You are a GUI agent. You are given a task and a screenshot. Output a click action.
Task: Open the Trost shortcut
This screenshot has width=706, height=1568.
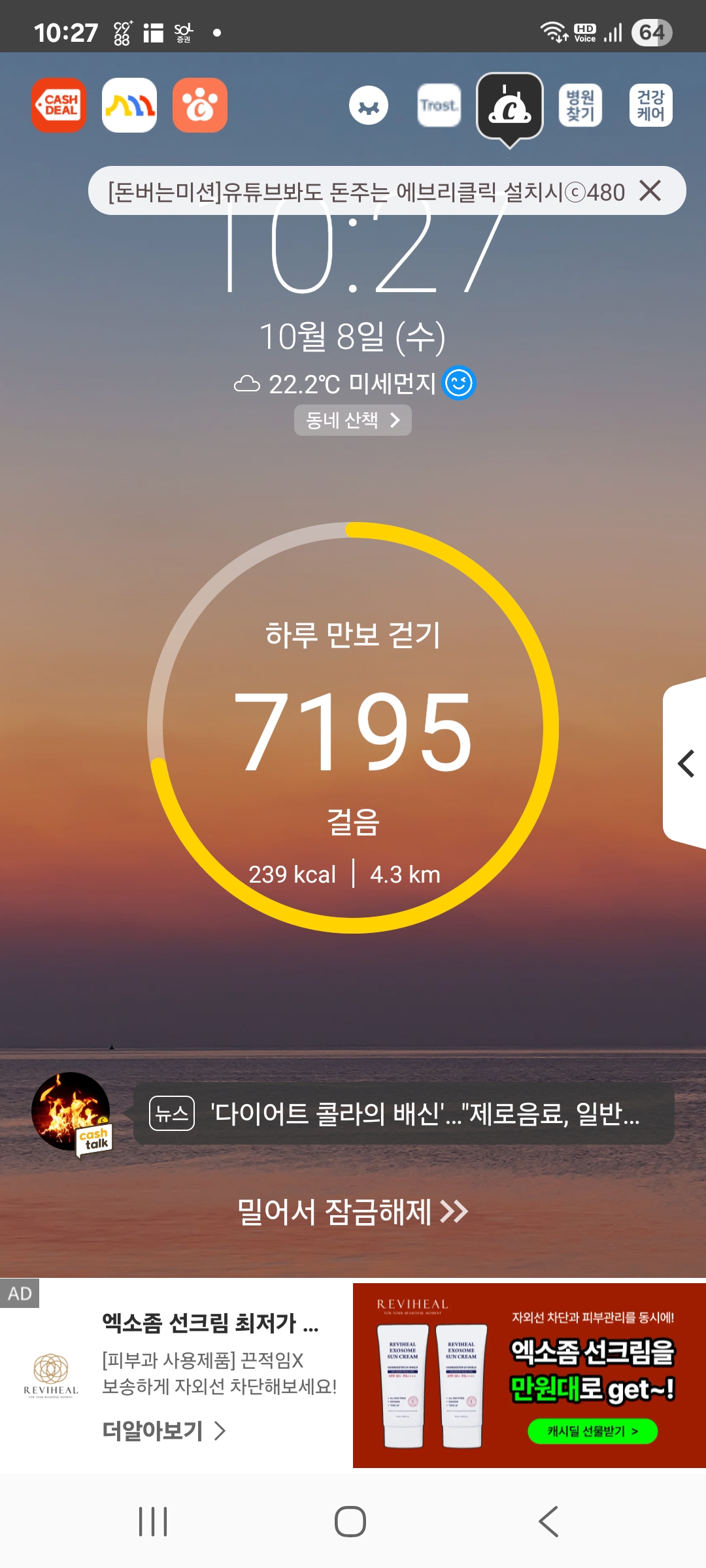tap(439, 105)
